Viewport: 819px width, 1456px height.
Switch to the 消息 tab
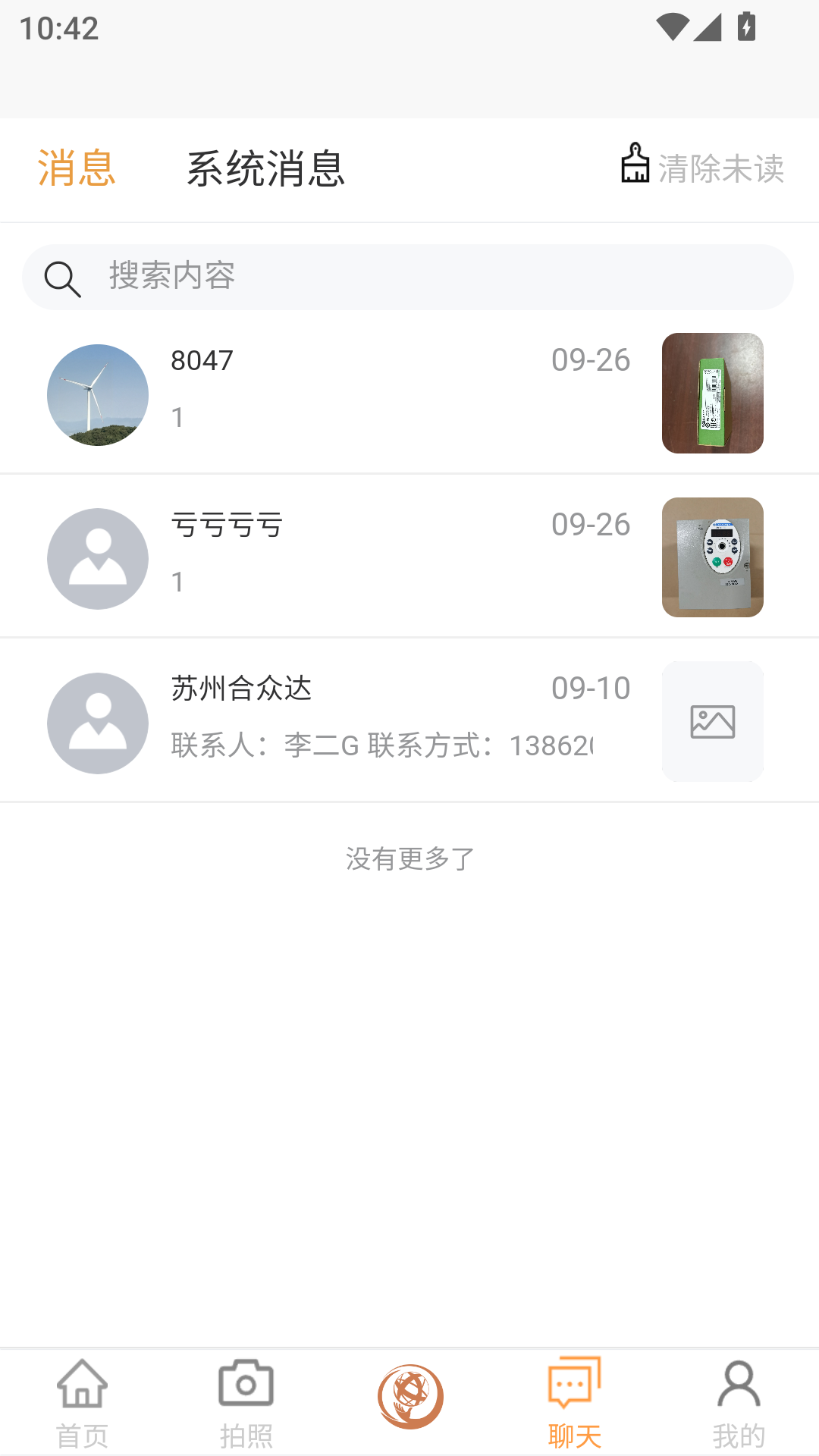77,168
